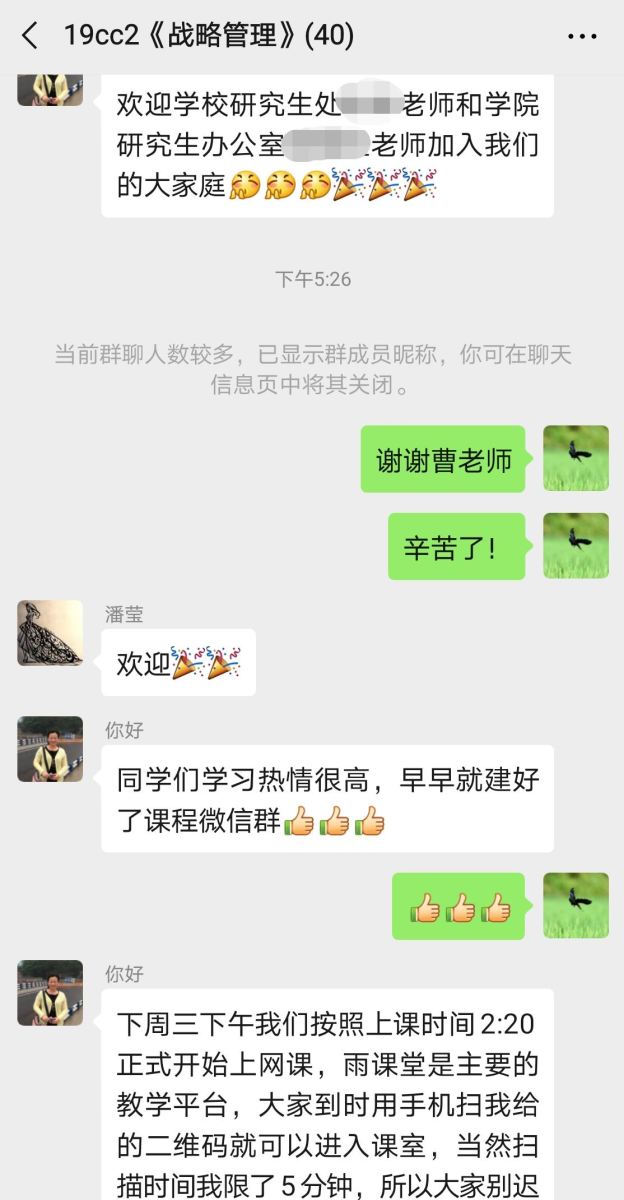Tap my avatar next to 谢谢曹老师
The height and width of the screenshot is (1200, 624).
[575, 458]
